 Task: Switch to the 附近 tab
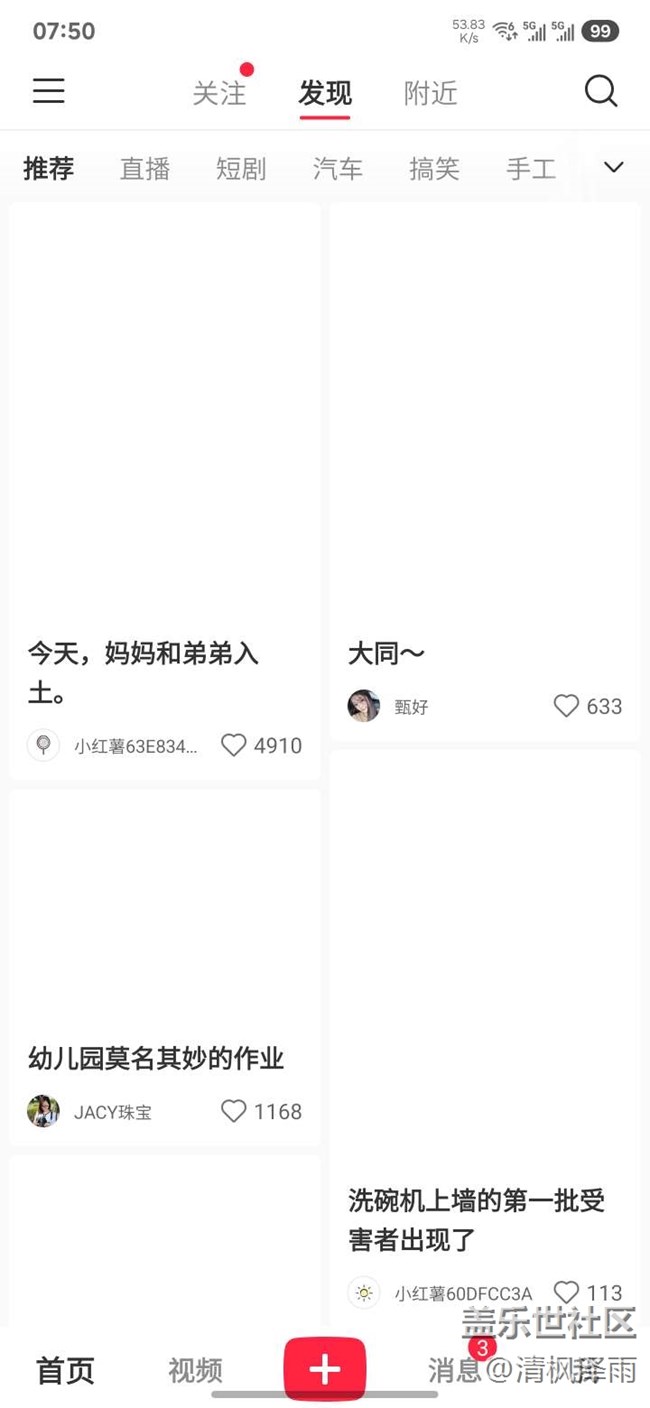point(430,93)
